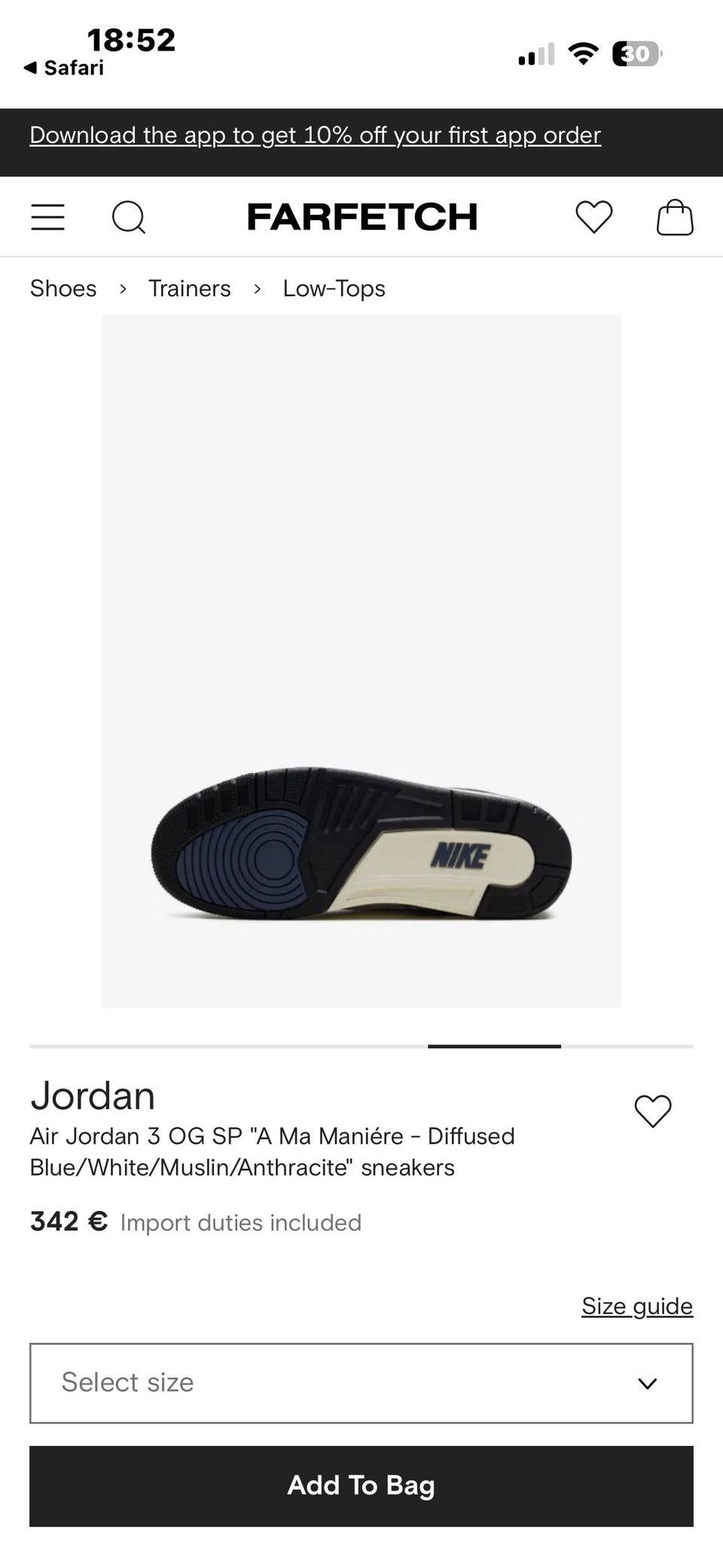The image size is (723, 1568).
Task: Go to Trainers breadcrumb
Action: (x=189, y=289)
